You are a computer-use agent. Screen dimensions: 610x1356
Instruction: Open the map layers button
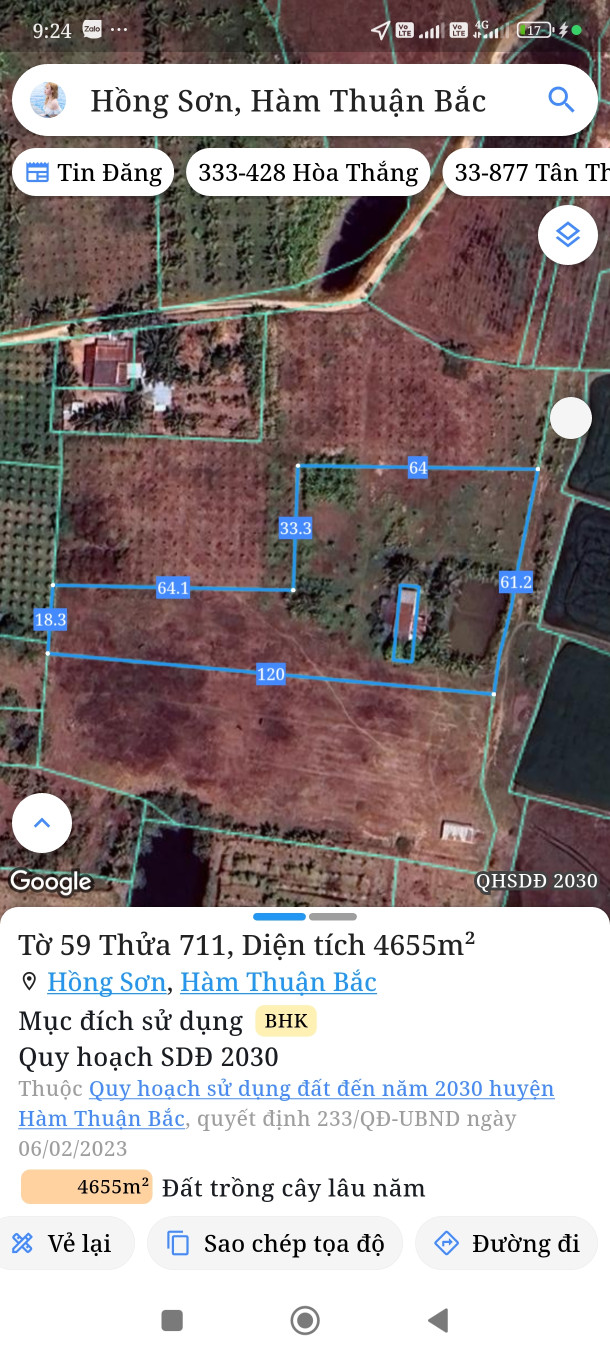[568, 235]
